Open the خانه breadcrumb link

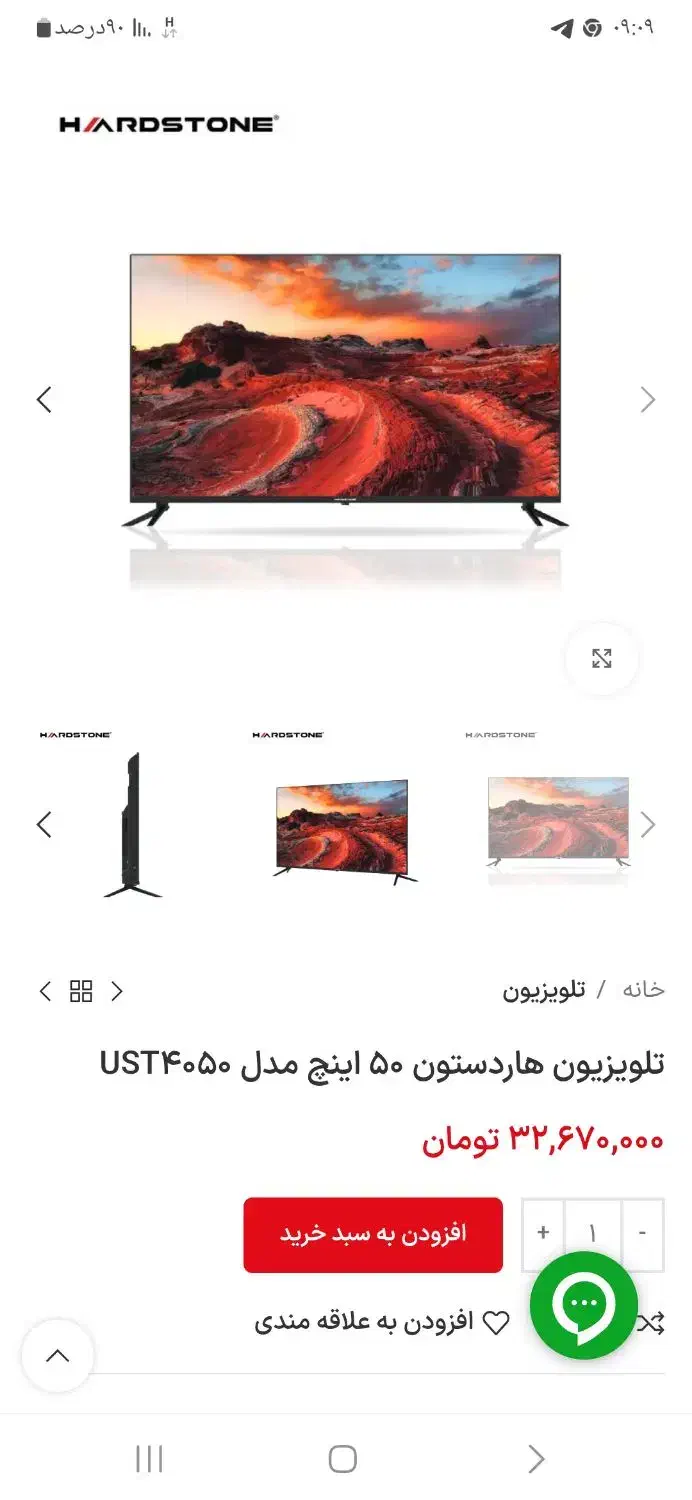point(642,990)
